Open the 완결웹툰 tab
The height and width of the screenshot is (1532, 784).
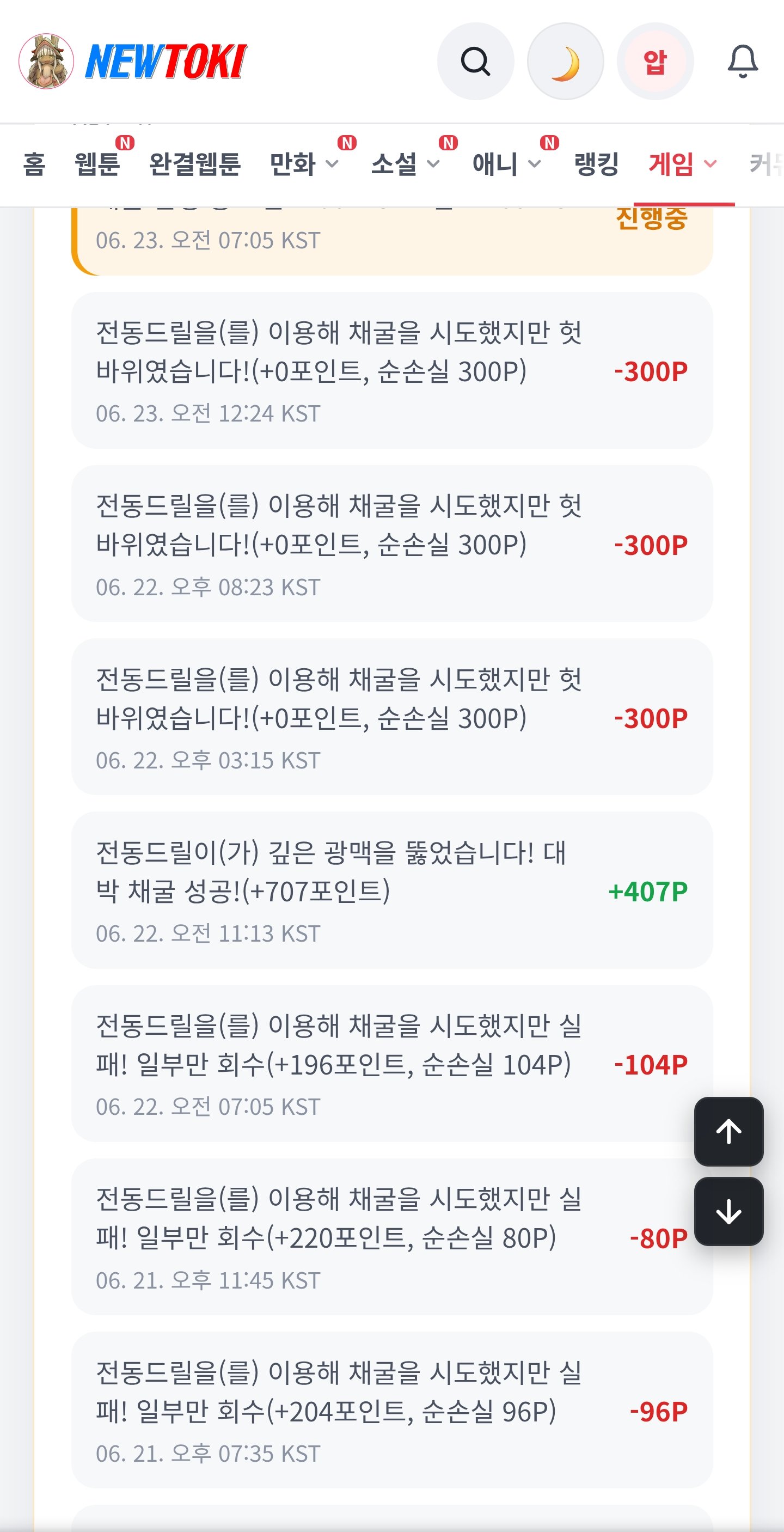195,164
